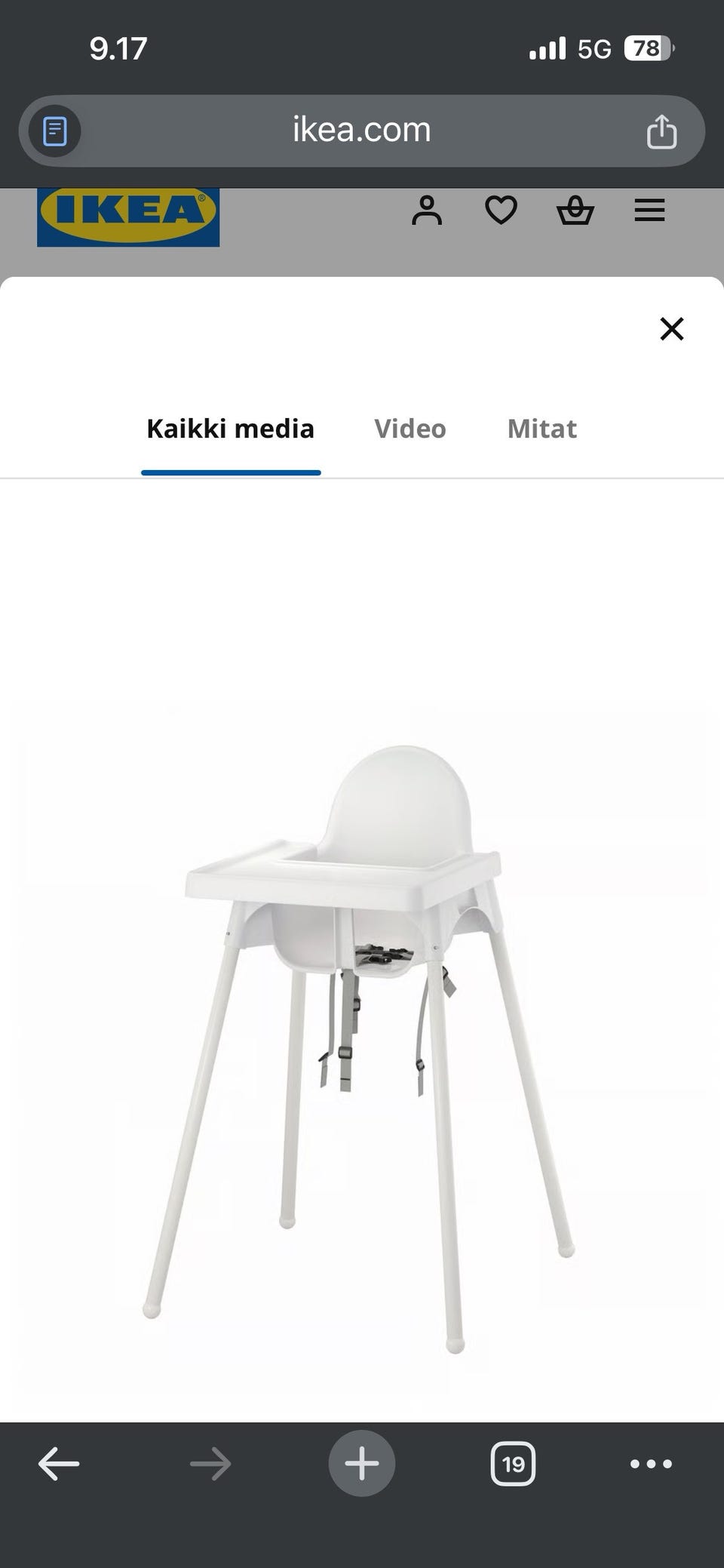This screenshot has width=724, height=1568.
Task: Switch to the Mitat tab
Action: click(541, 429)
